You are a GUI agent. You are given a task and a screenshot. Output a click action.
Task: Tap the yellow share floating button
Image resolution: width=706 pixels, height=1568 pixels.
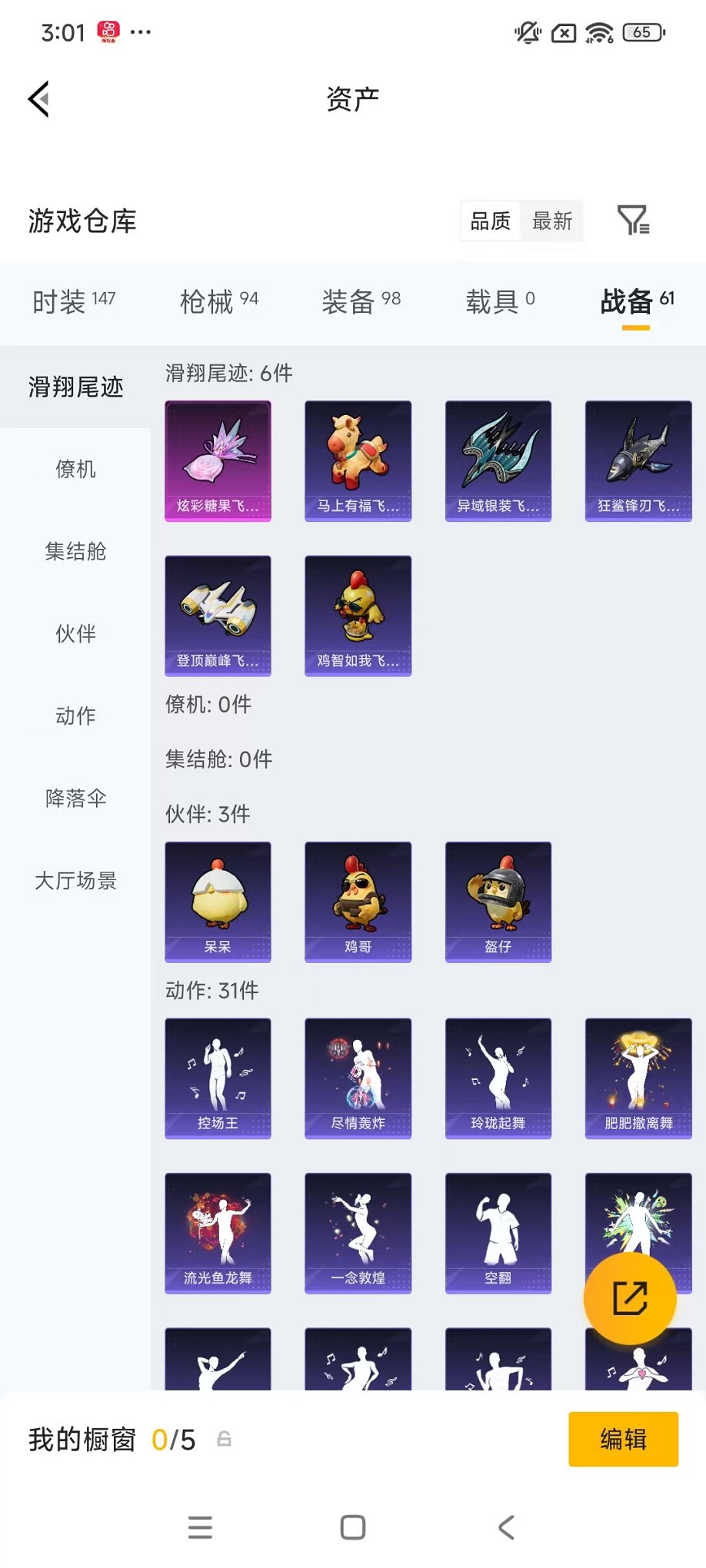631,1297
